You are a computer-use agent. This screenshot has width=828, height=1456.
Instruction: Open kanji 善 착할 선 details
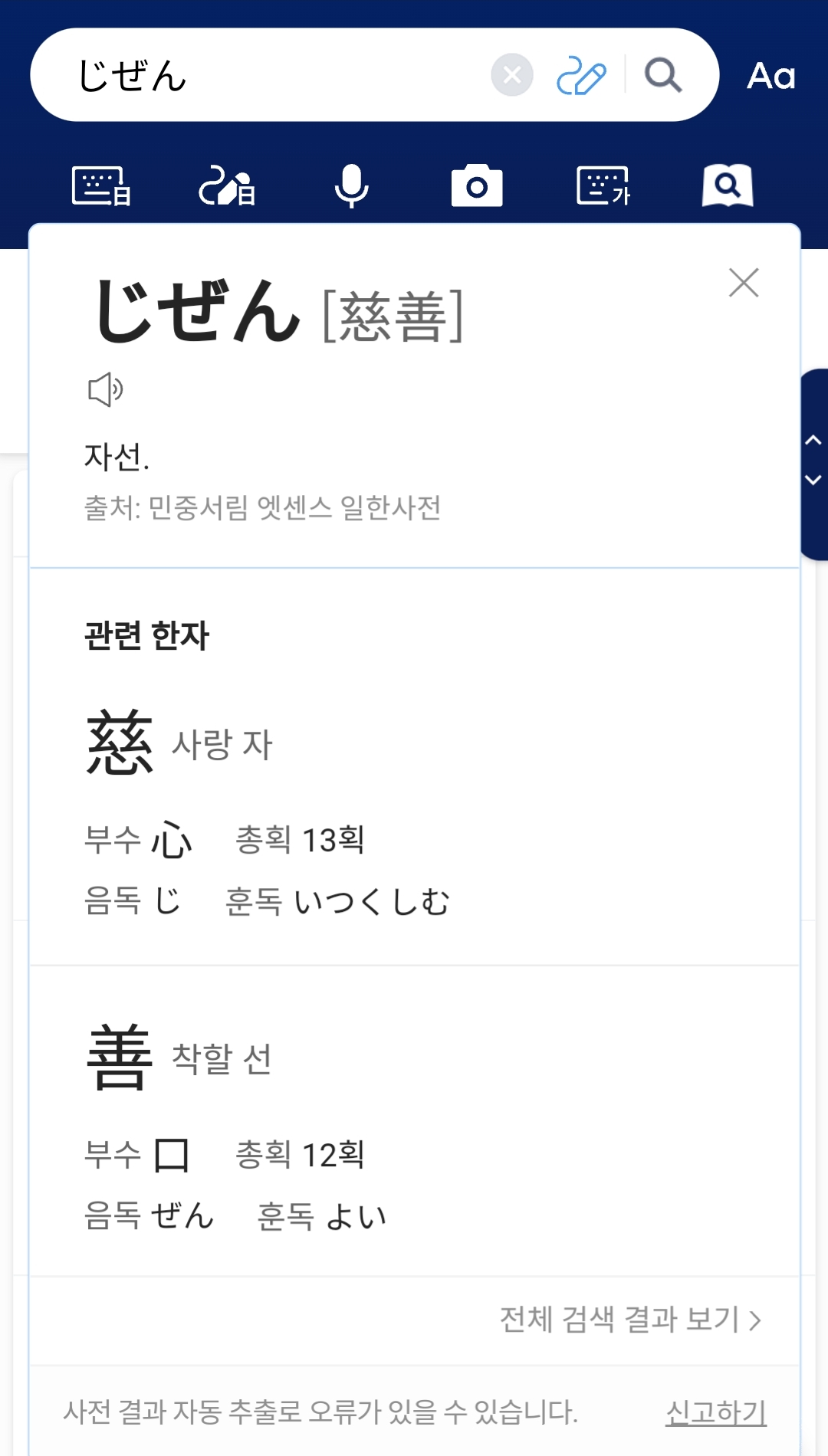pyautogui.click(x=179, y=1058)
